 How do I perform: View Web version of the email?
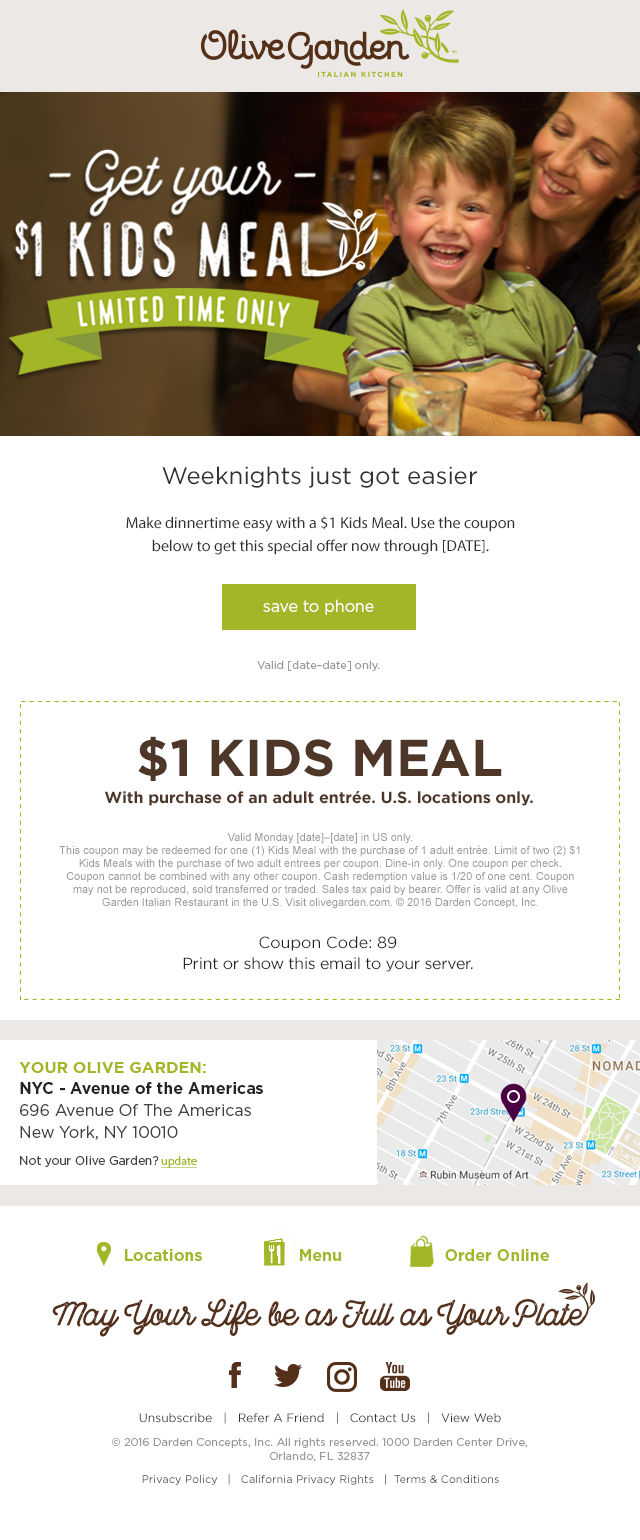coord(471,1418)
